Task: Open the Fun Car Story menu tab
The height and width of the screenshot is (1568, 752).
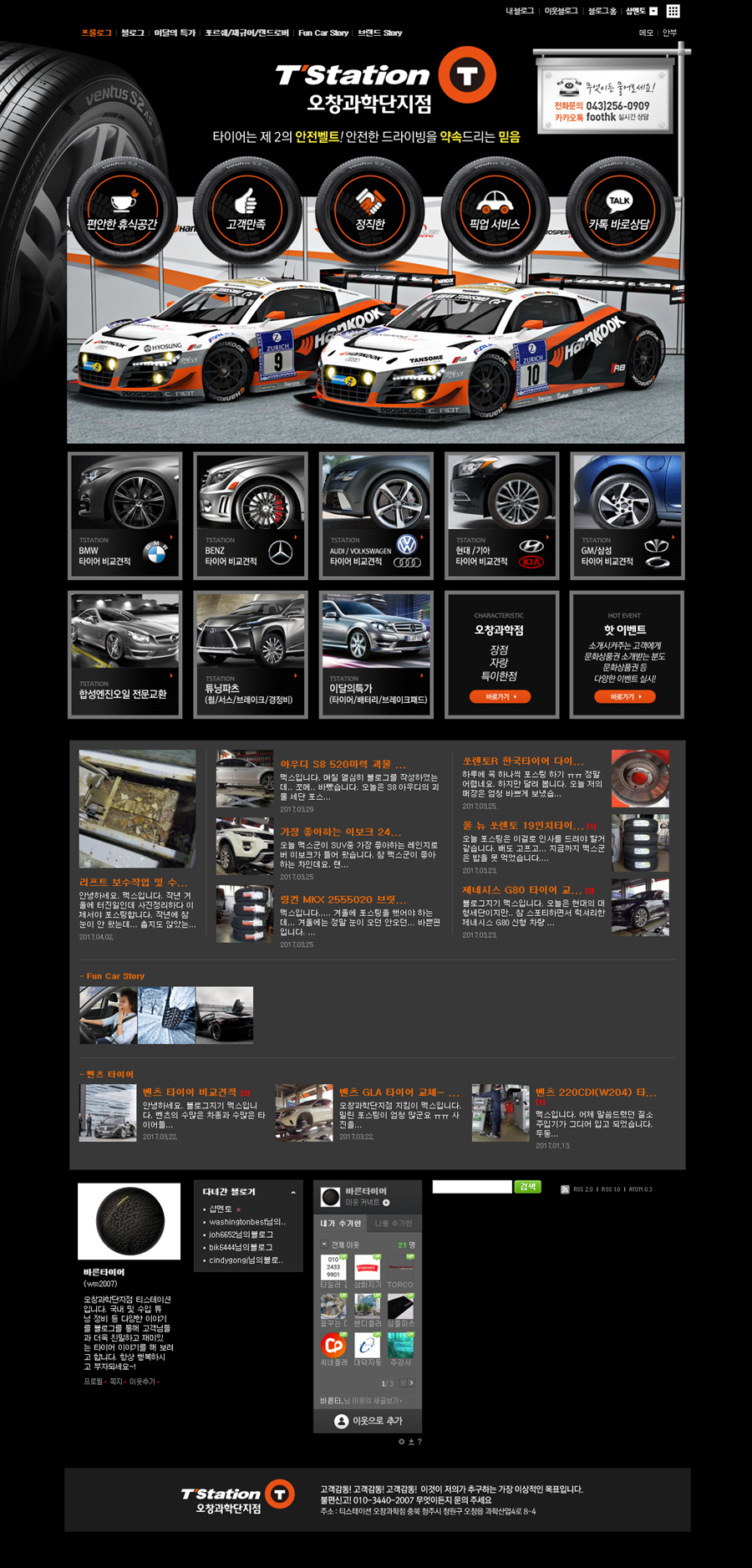Action: click(x=323, y=33)
